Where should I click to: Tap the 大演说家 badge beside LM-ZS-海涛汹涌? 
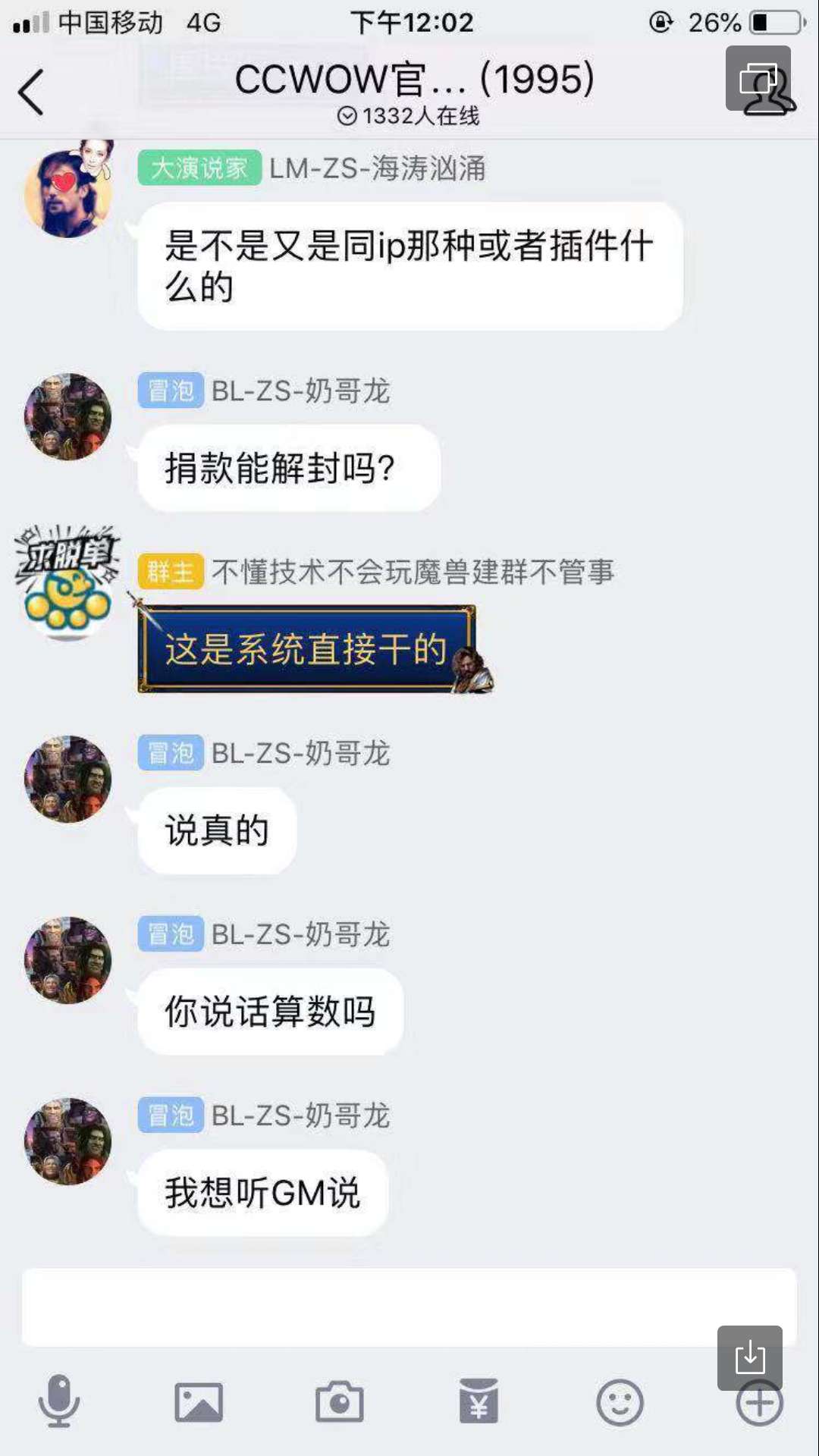tap(198, 168)
